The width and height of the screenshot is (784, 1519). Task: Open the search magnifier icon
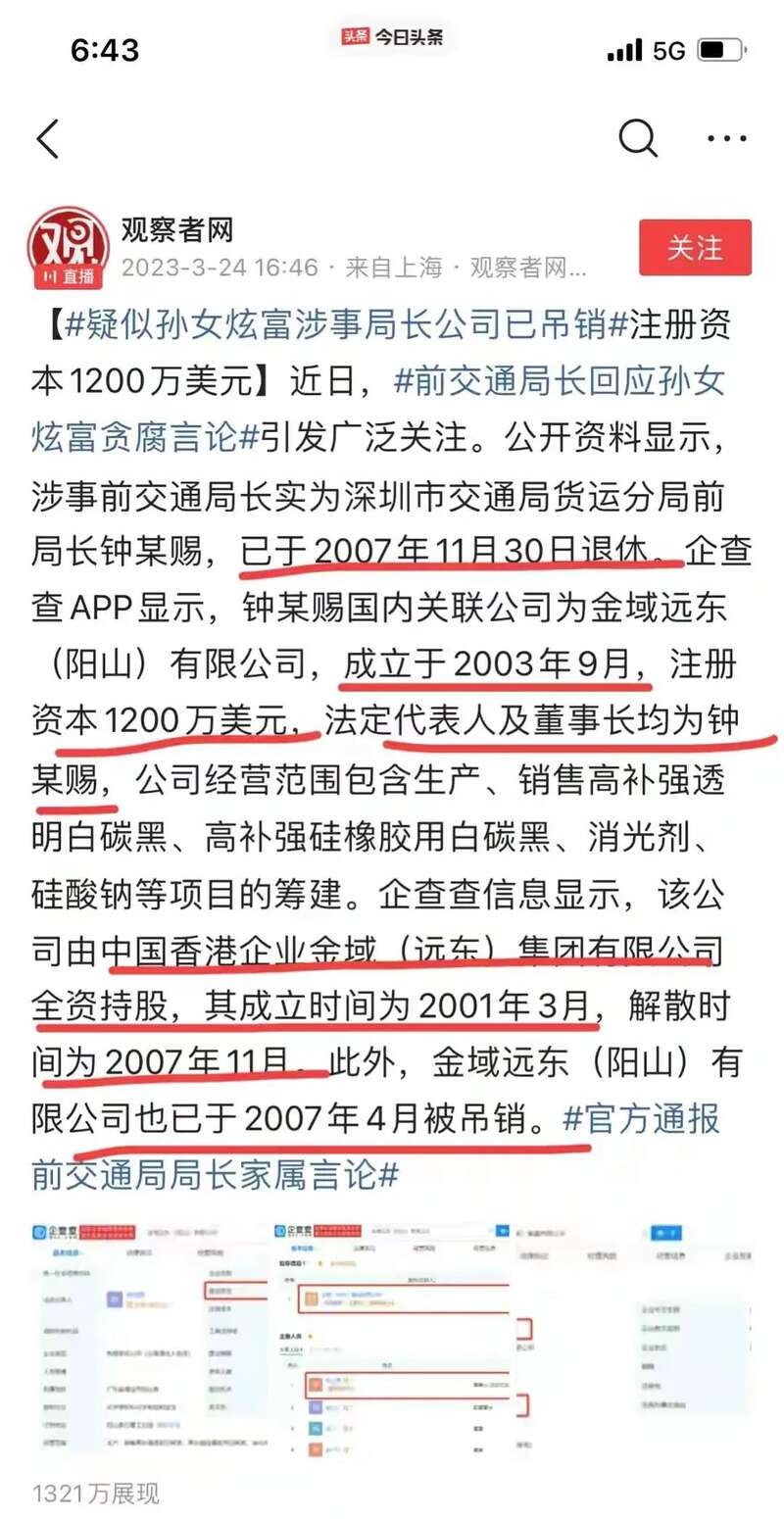(637, 140)
